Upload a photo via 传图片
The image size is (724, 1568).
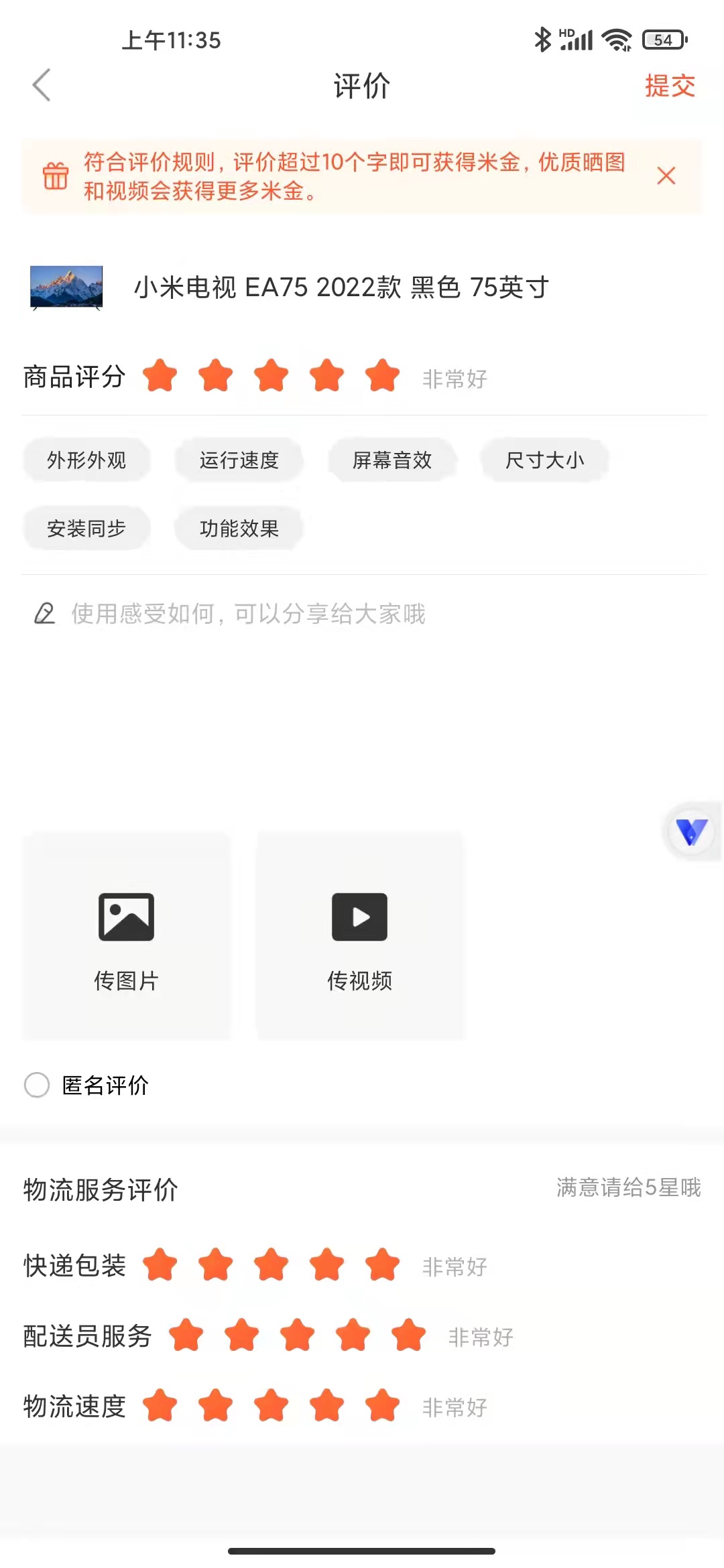tap(126, 936)
